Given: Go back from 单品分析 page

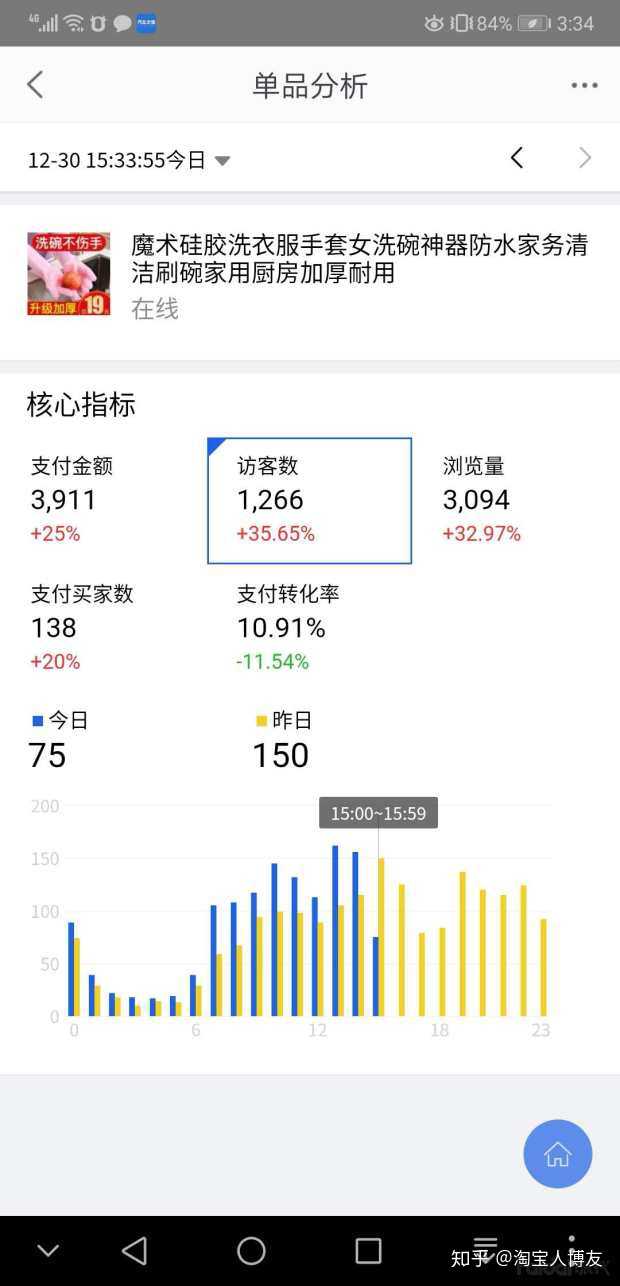Looking at the screenshot, I should [35, 85].
